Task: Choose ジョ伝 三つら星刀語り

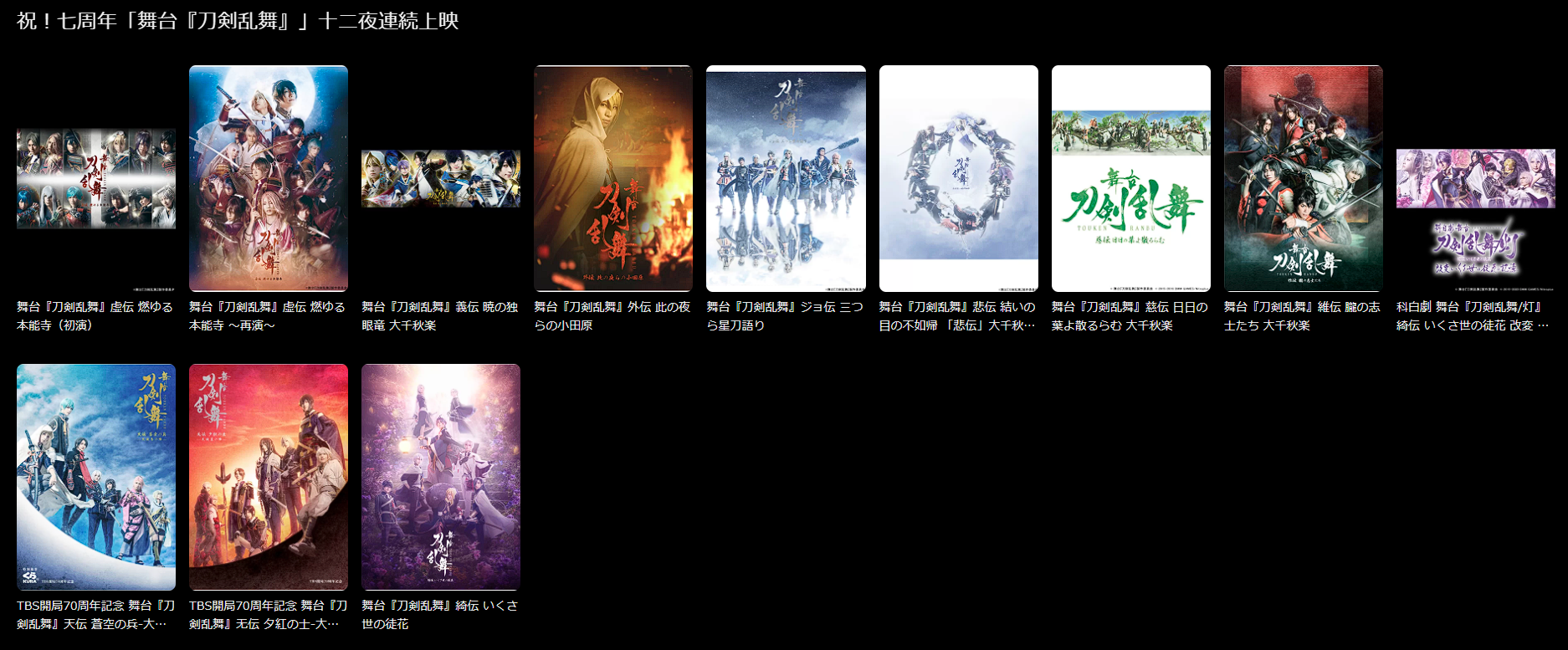Action: [786, 178]
